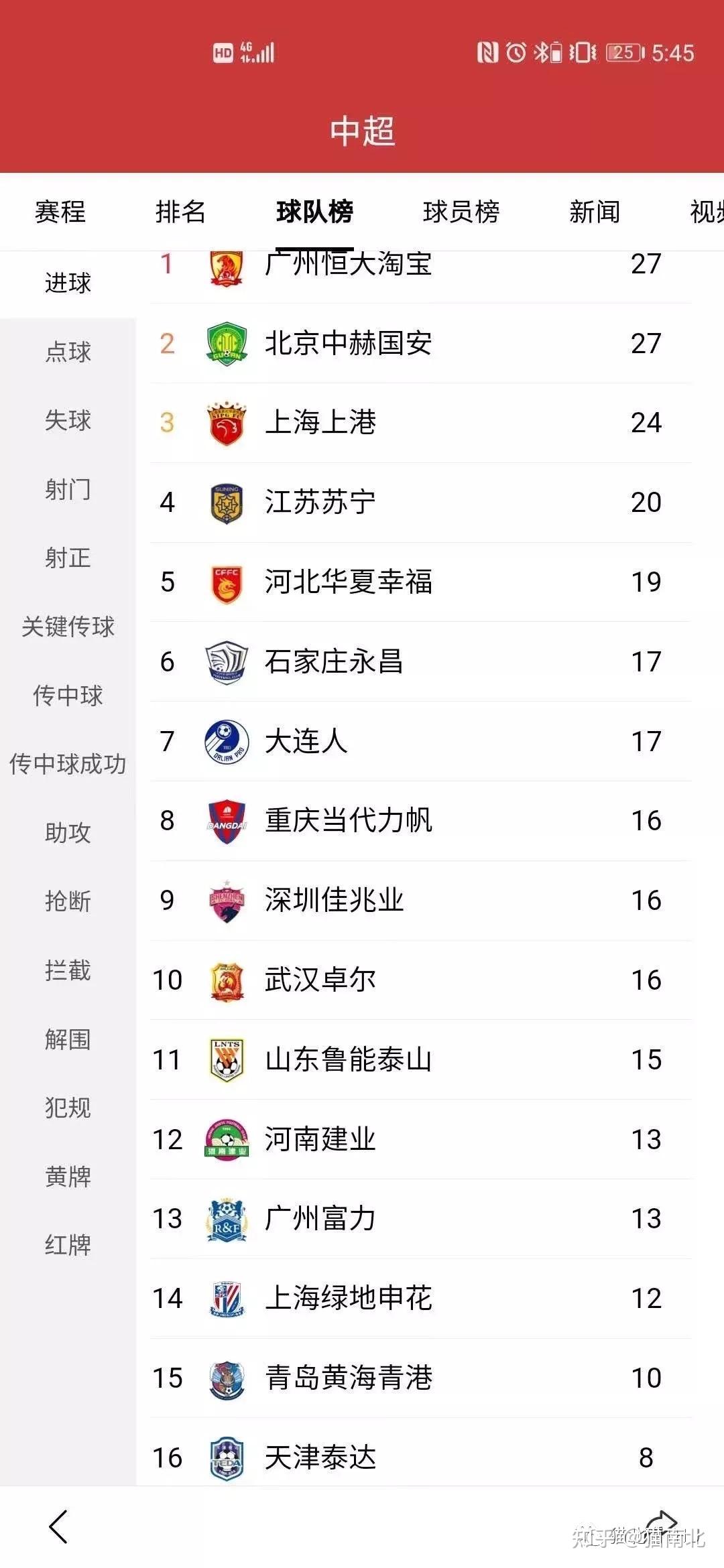Go back using the bottom arrow
Image resolution: width=724 pixels, height=1568 pixels.
(59, 1526)
